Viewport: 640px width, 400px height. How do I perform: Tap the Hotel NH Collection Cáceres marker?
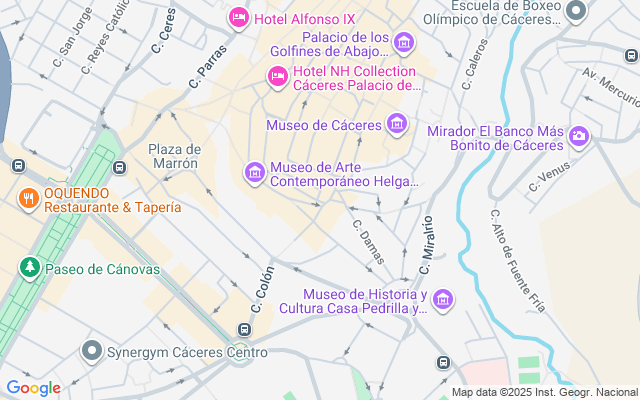click(278, 76)
